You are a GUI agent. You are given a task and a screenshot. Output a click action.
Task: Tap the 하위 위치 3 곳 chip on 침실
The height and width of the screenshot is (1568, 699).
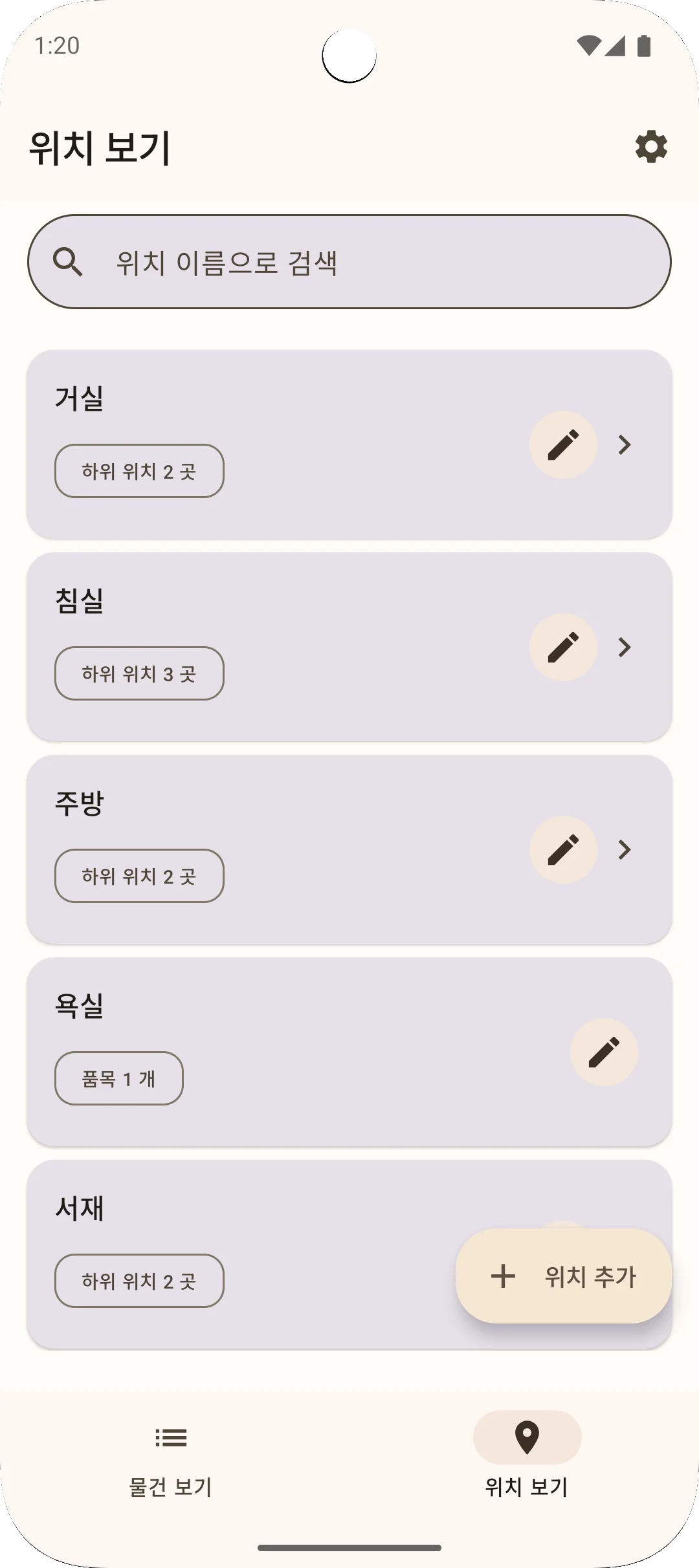139,673
